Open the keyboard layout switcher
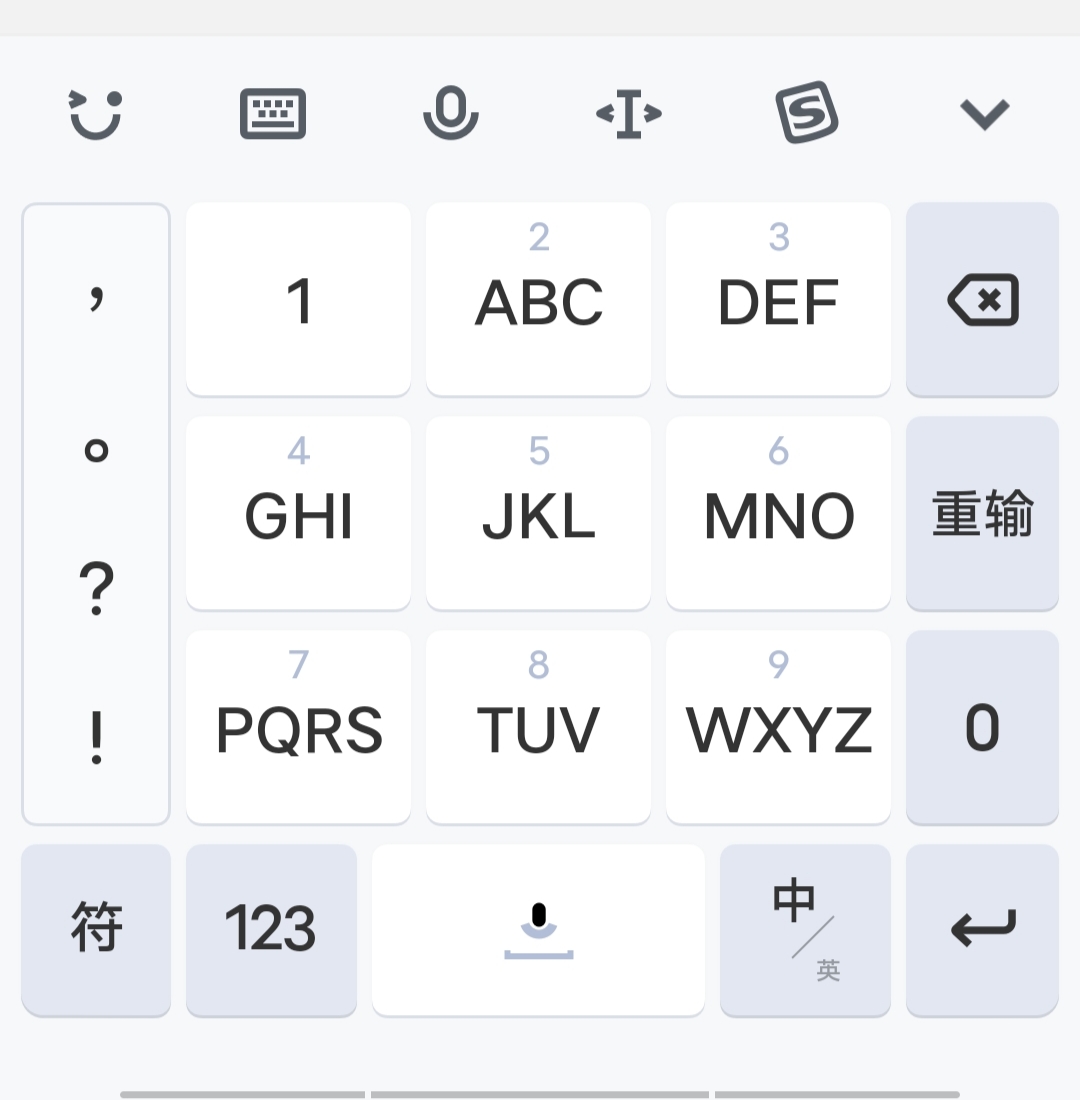 click(x=273, y=113)
